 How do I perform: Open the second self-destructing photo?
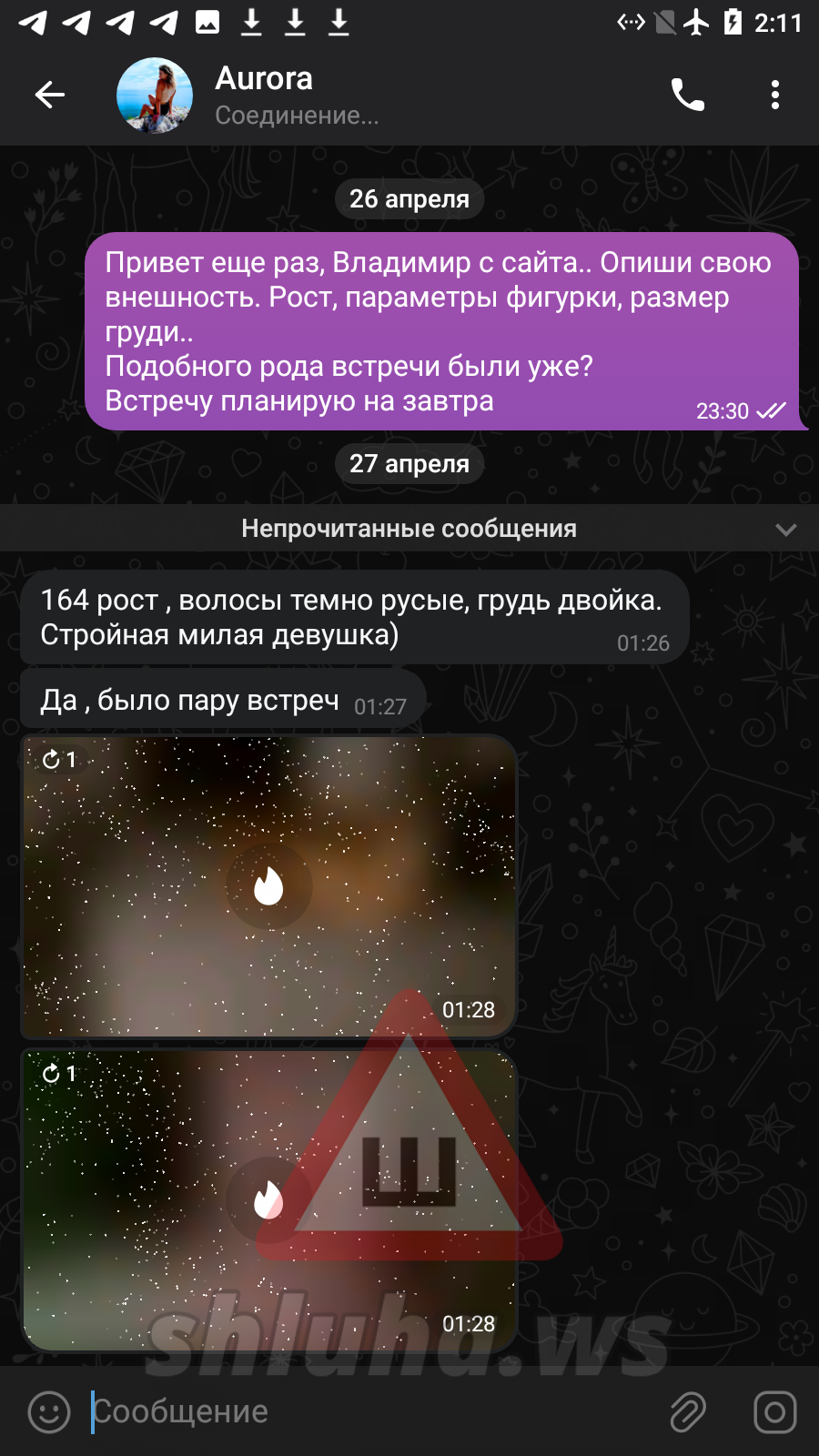(x=268, y=1200)
